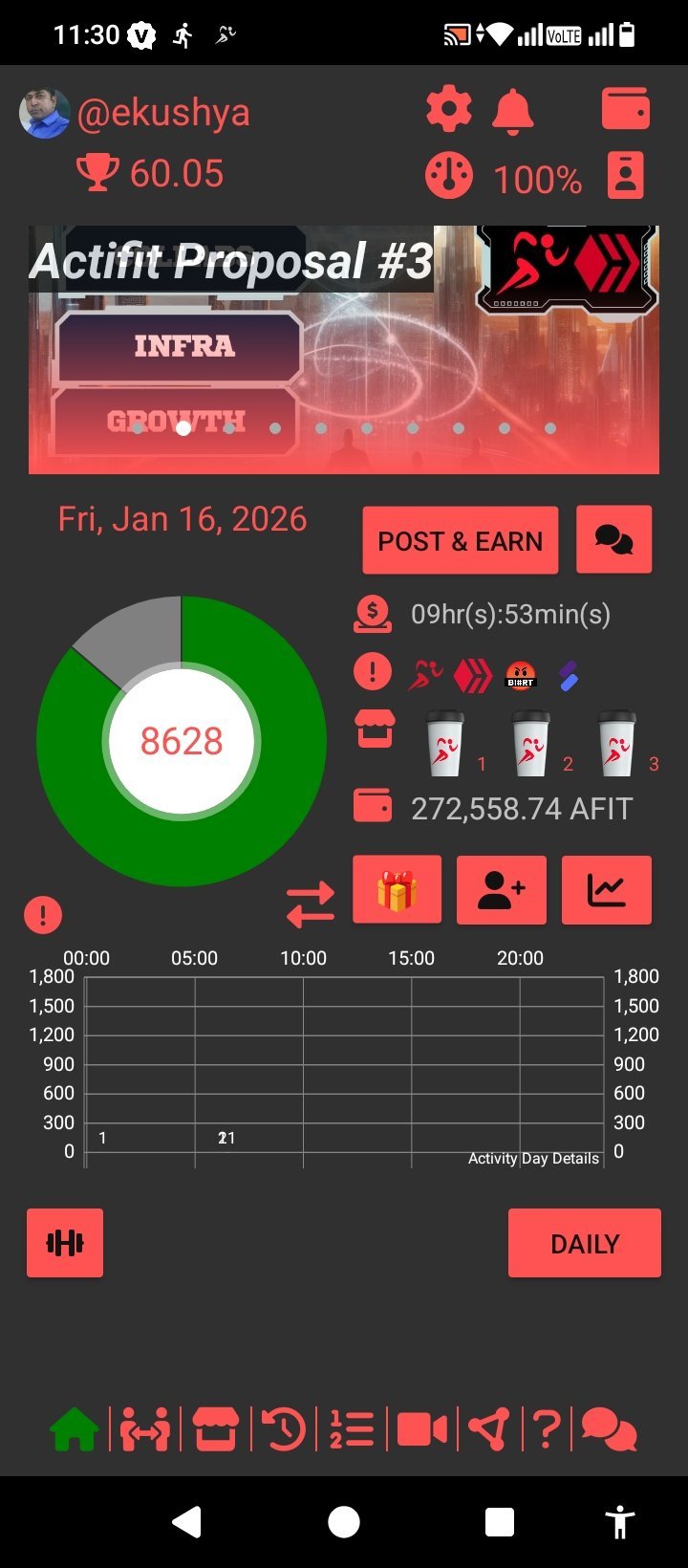Image resolution: width=688 pixels, height=1568 pixels.
Task: Tap the POST & EARN button
Action: pyautogui.click(x=460, y=541)
